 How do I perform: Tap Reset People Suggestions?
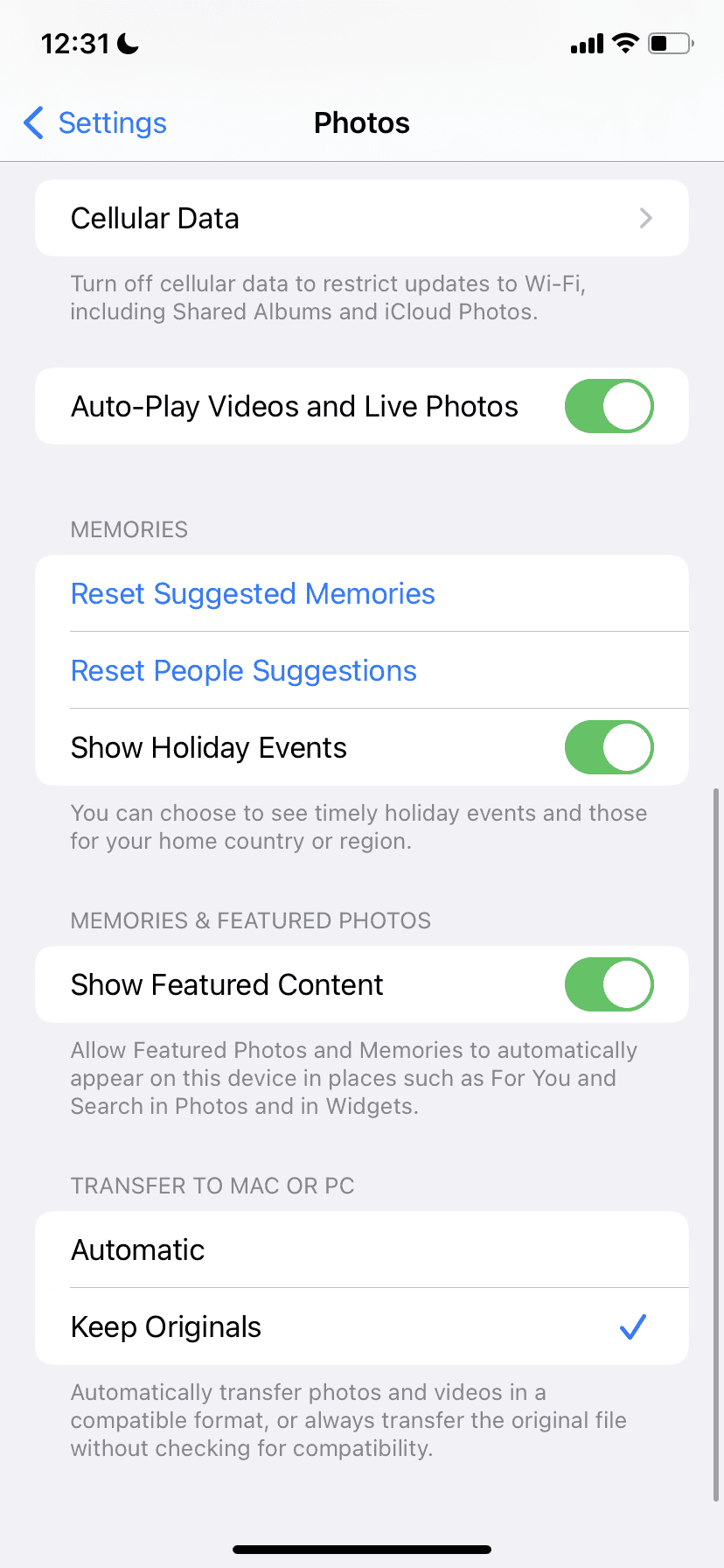(x=244, y=671)
